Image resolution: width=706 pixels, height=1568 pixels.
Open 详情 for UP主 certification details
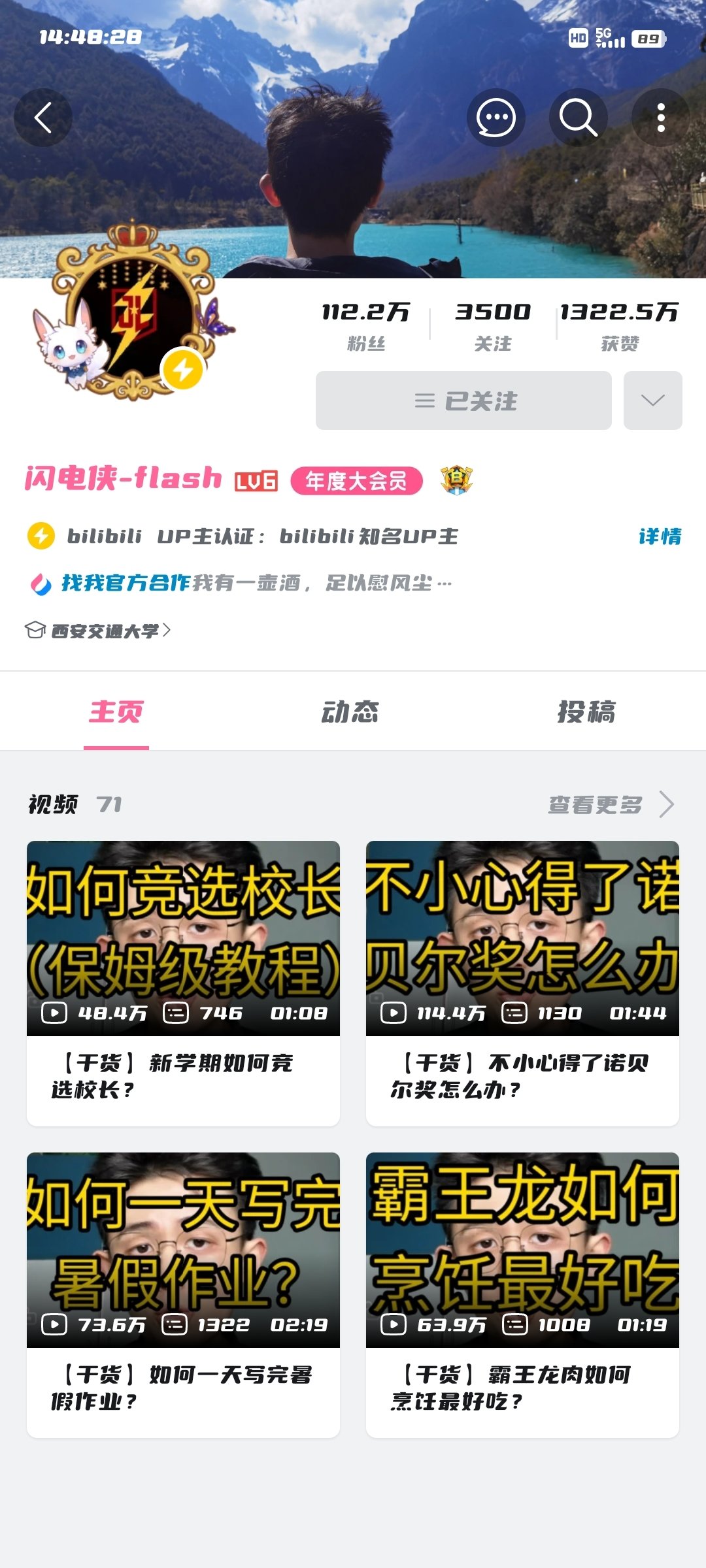pyautogui.click(x=660, y=536)
